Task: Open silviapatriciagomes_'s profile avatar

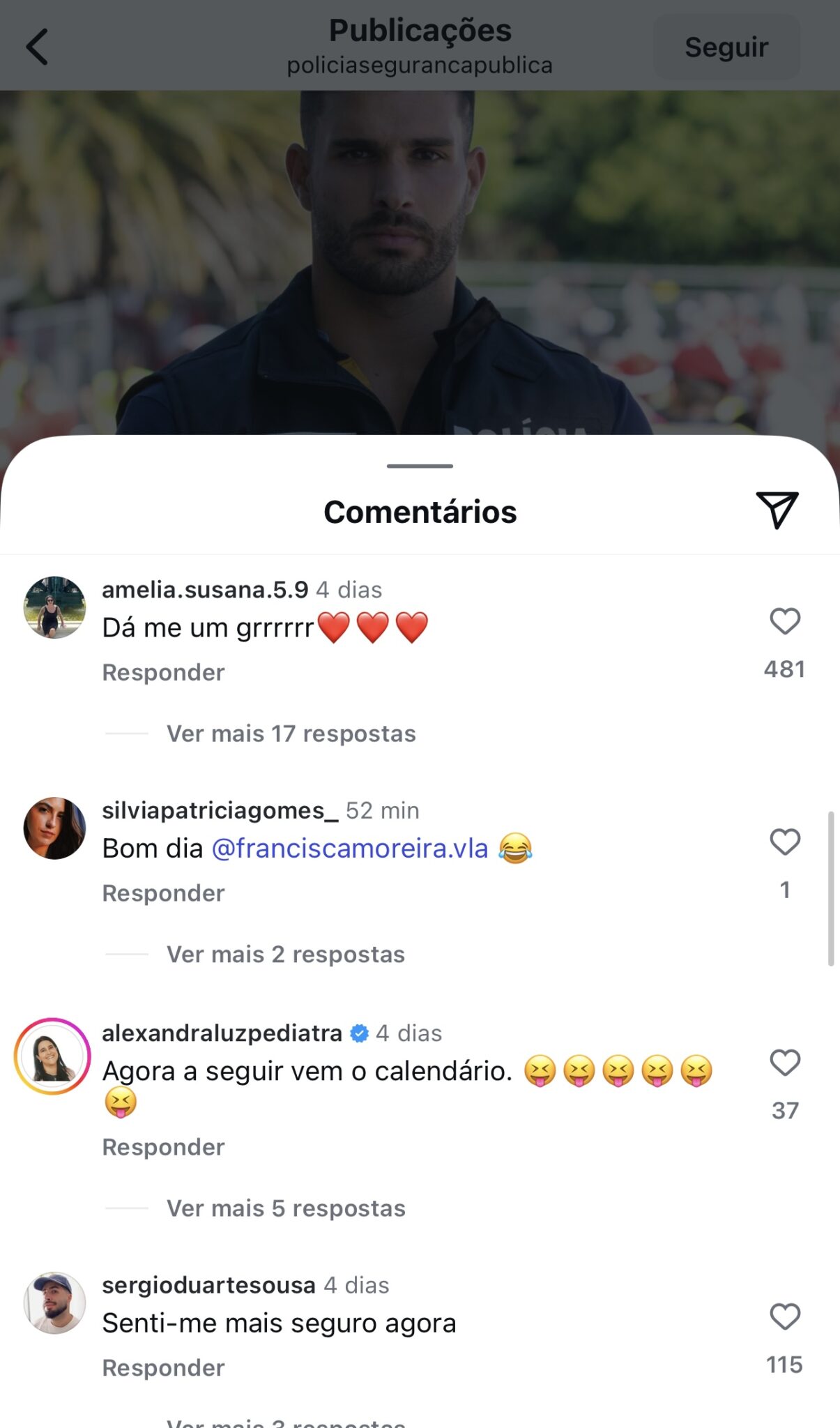Action: tap(54, 828)
